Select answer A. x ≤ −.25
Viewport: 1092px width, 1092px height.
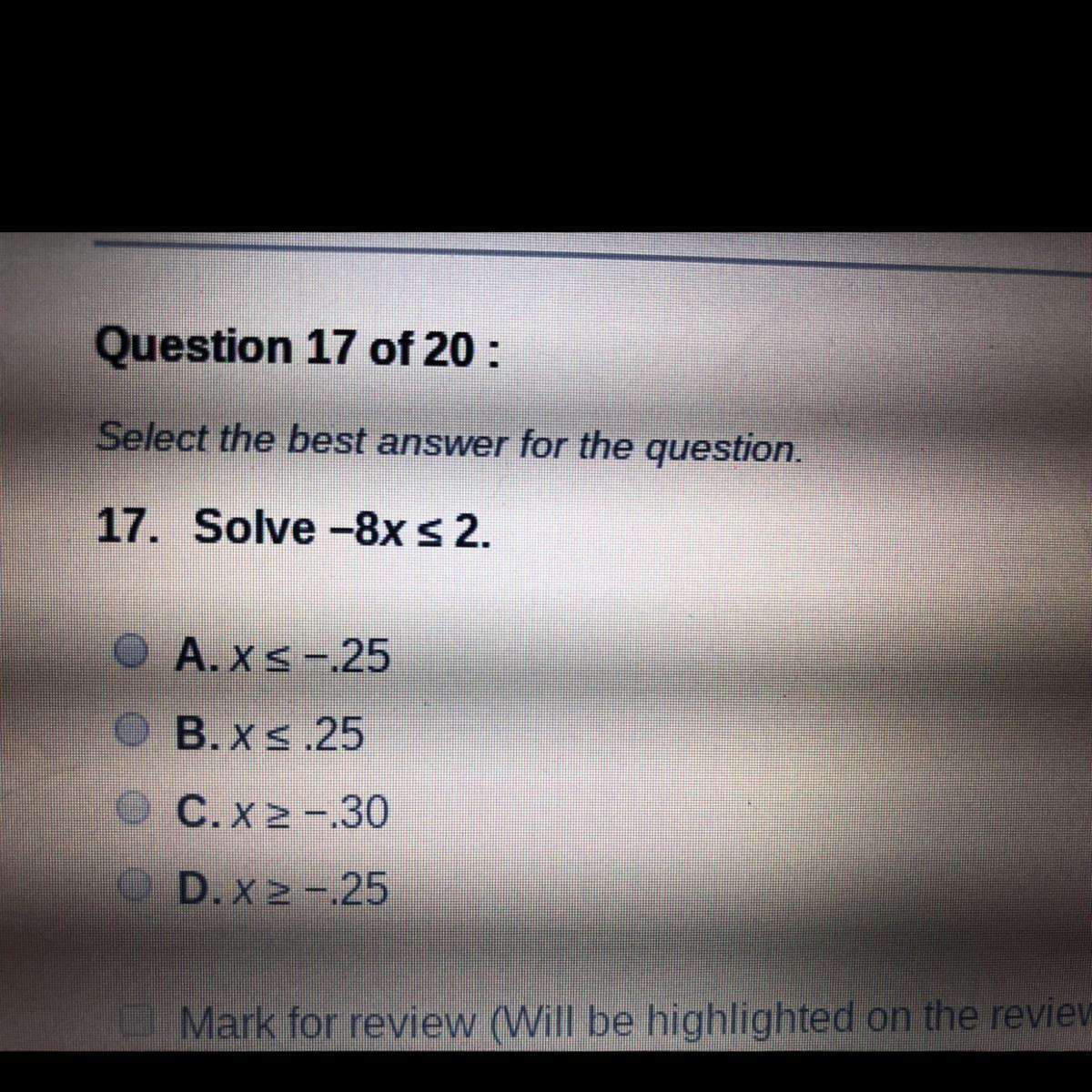[135, 650]
